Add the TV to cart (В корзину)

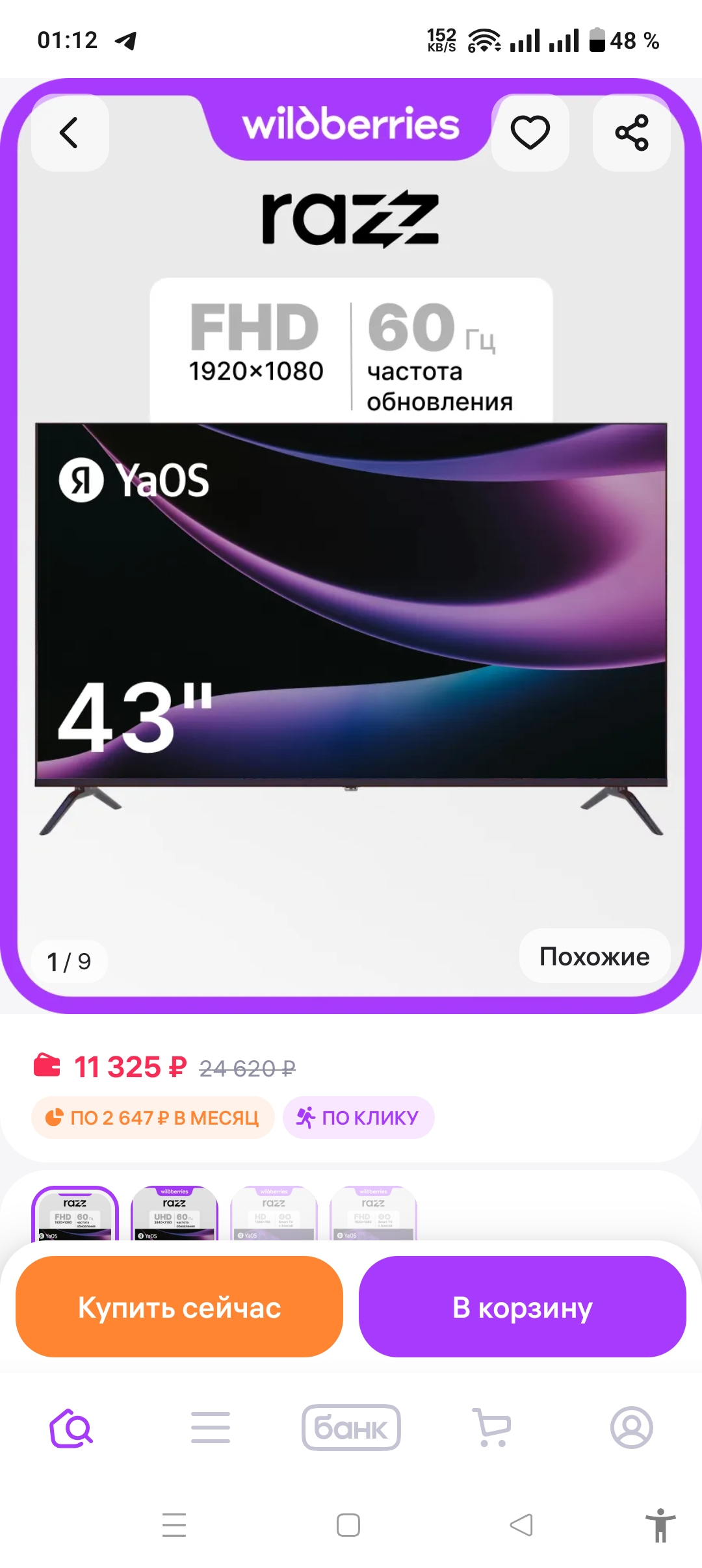pyautogui.click(x=522, y=1307)
